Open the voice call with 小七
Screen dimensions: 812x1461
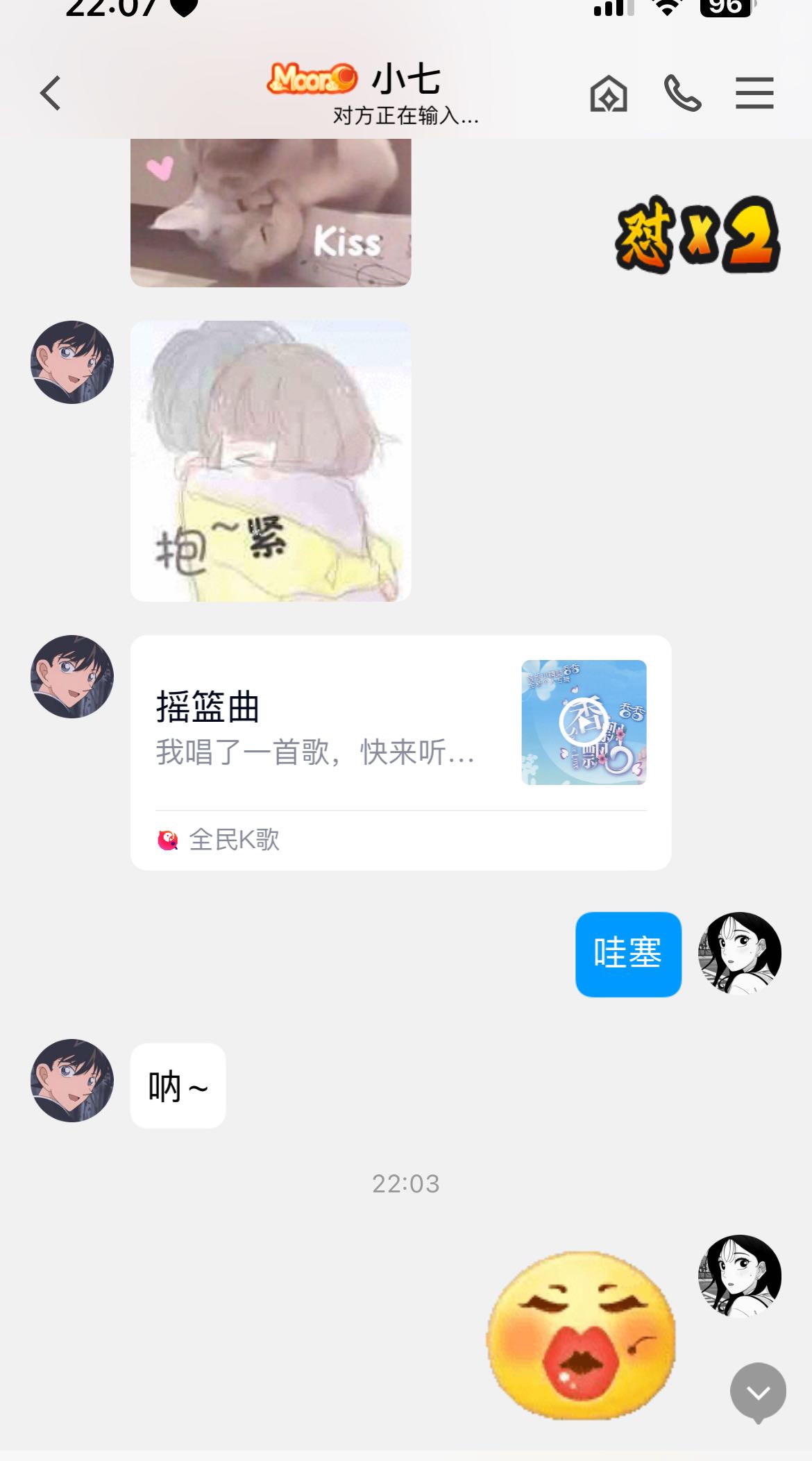682,93
